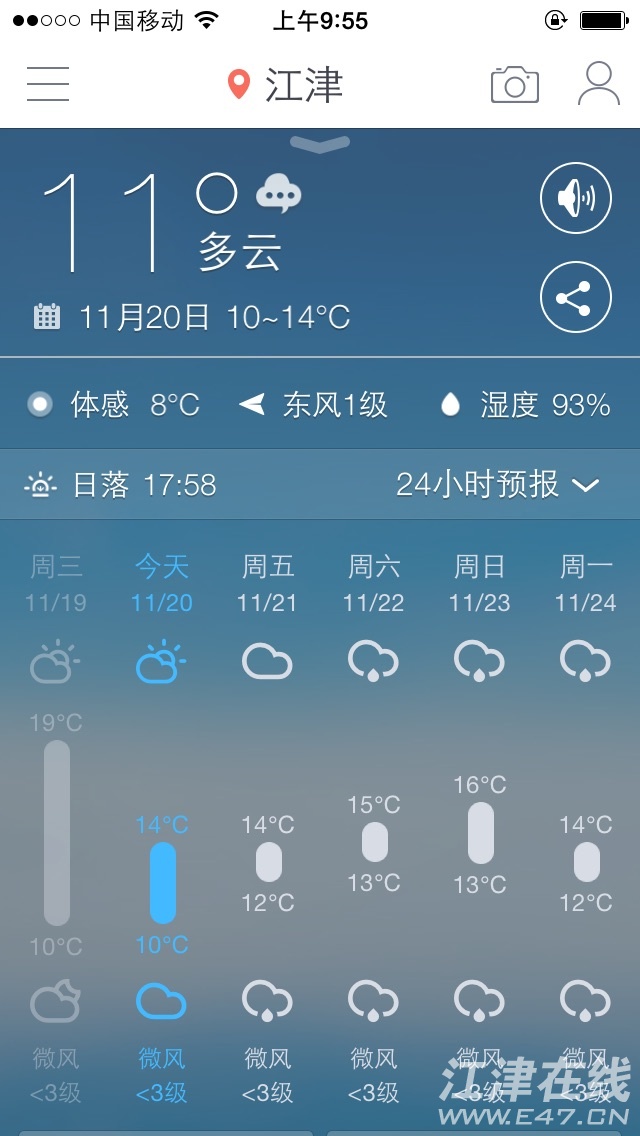View today's 11/20 forecast column

coord(162,826)
